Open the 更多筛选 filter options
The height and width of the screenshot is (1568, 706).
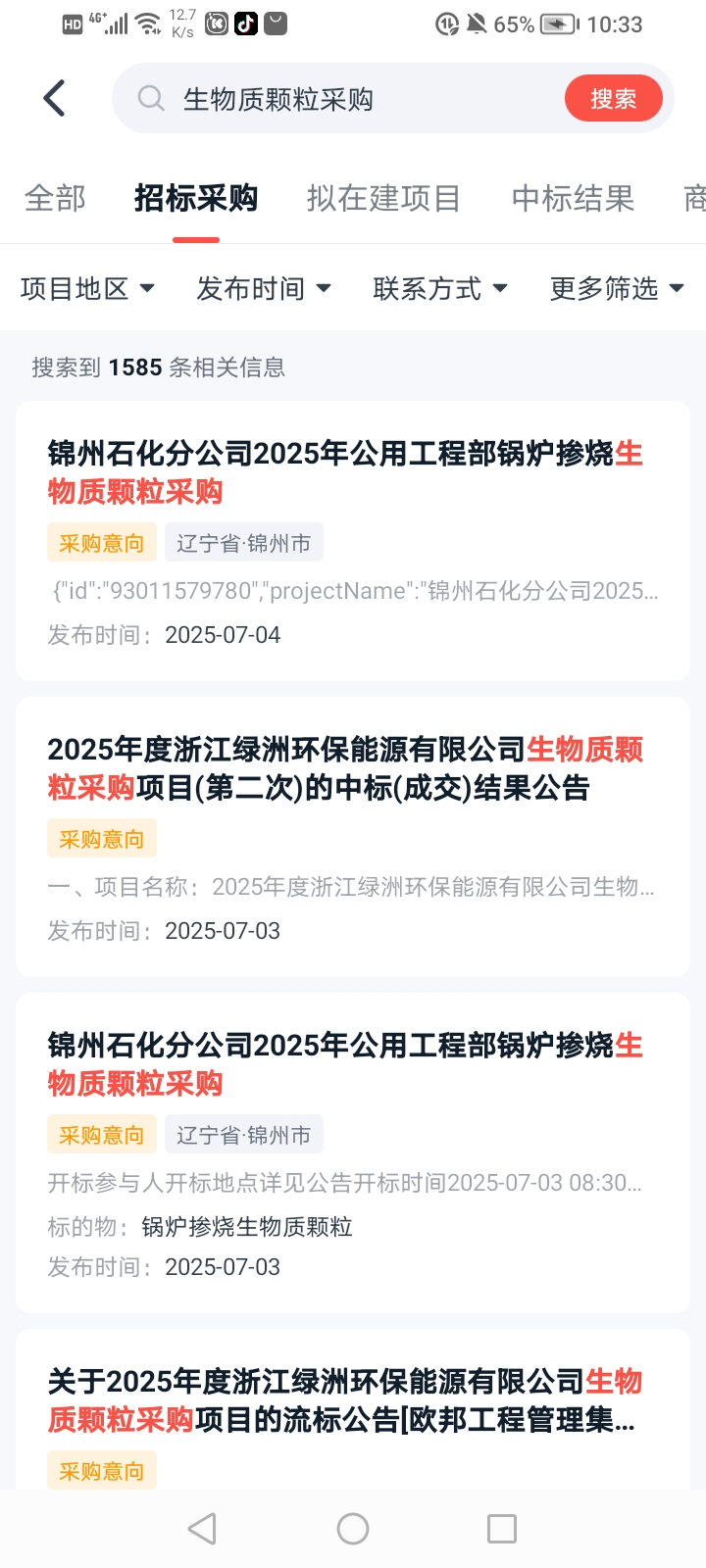(617, 288)
